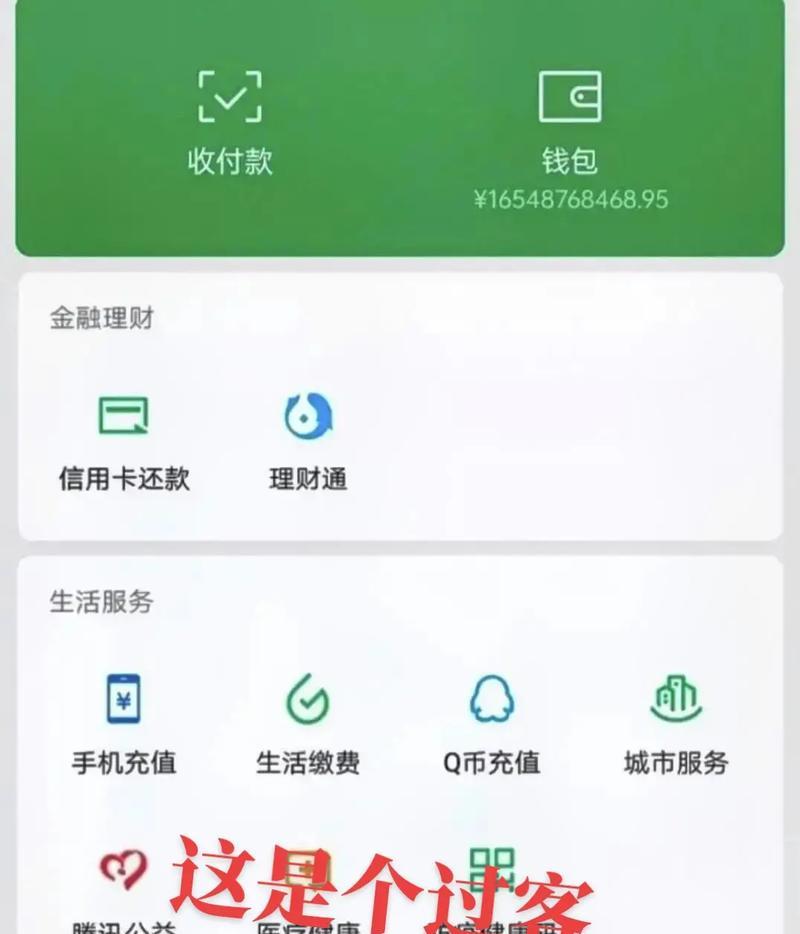Screen dimensions: 800x934
Task: Open 信用卡还款 credit card repayment
Action: tap(124, 442)
